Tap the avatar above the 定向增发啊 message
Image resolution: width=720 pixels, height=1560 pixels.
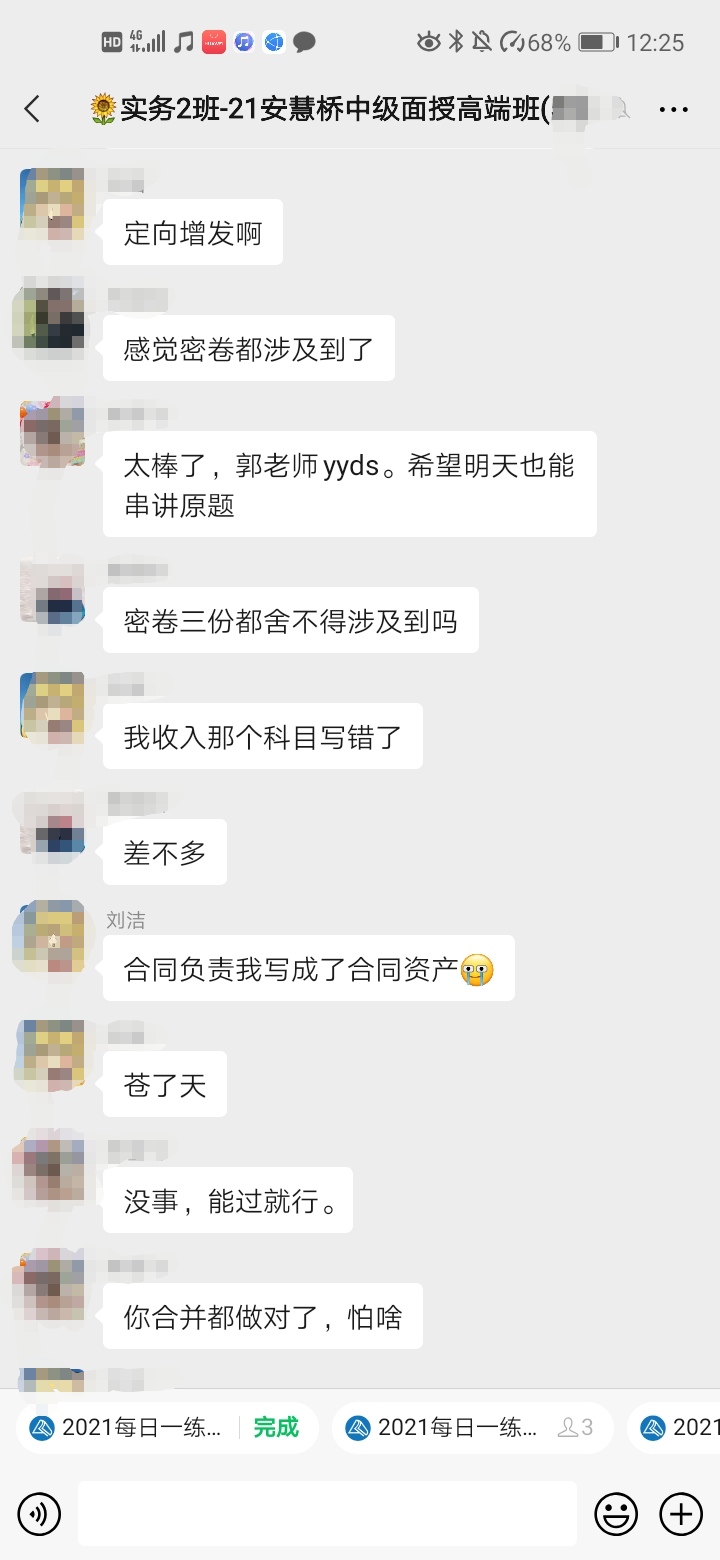[50, 203]
